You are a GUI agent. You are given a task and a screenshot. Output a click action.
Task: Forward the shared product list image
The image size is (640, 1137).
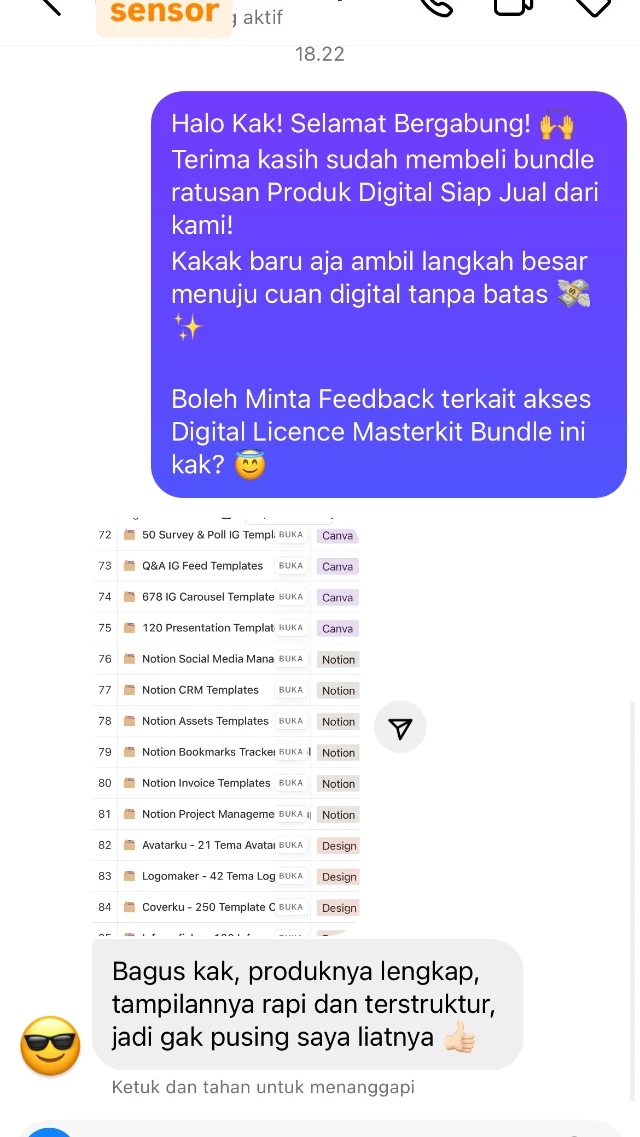[x=400, y=728]
